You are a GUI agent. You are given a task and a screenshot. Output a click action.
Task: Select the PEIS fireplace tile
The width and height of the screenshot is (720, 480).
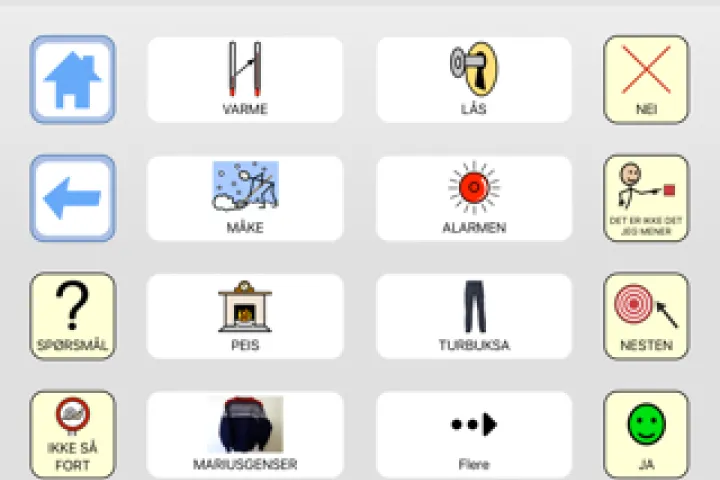coord(245,316)
